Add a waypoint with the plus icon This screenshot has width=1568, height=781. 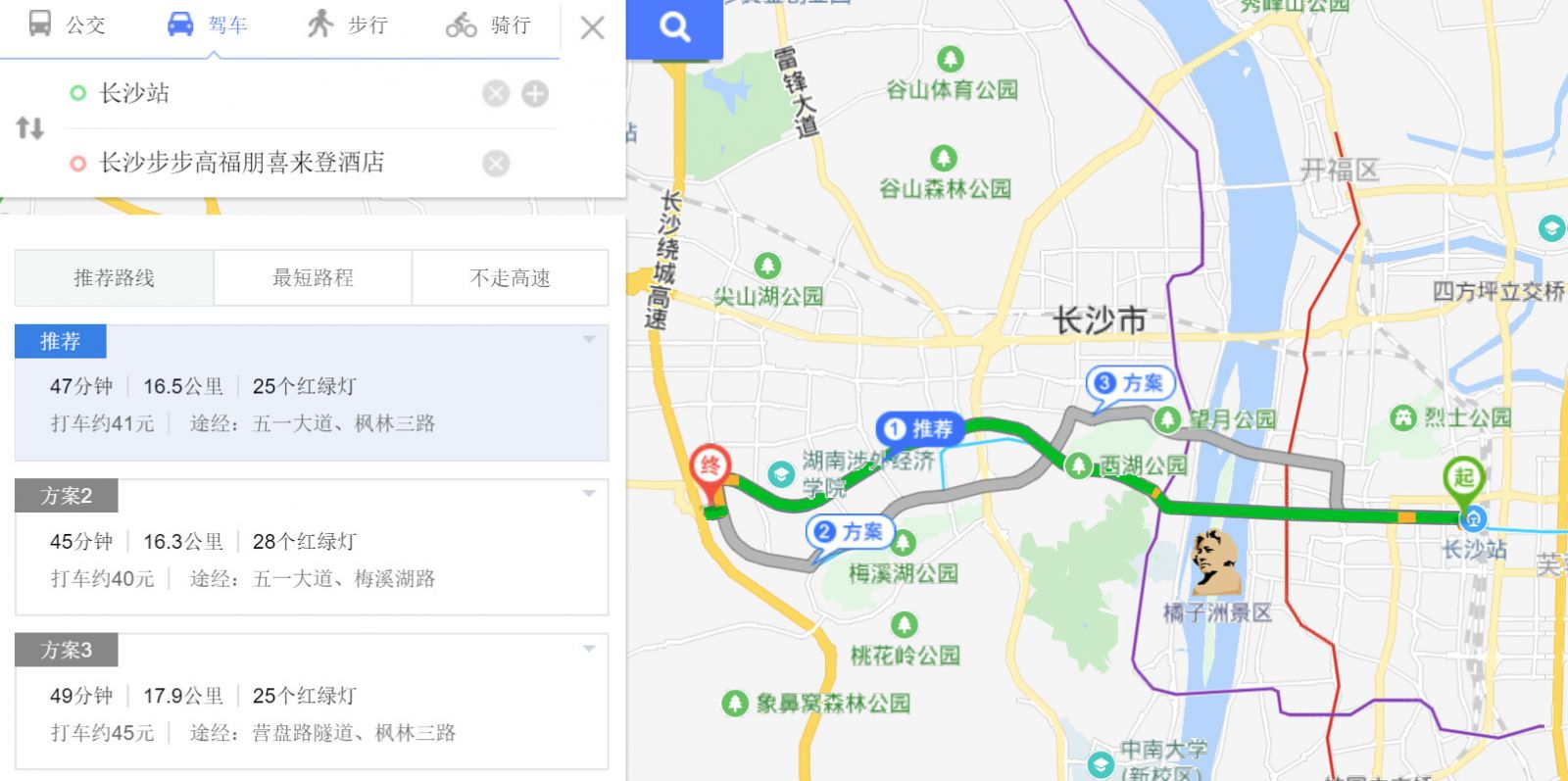535,94
